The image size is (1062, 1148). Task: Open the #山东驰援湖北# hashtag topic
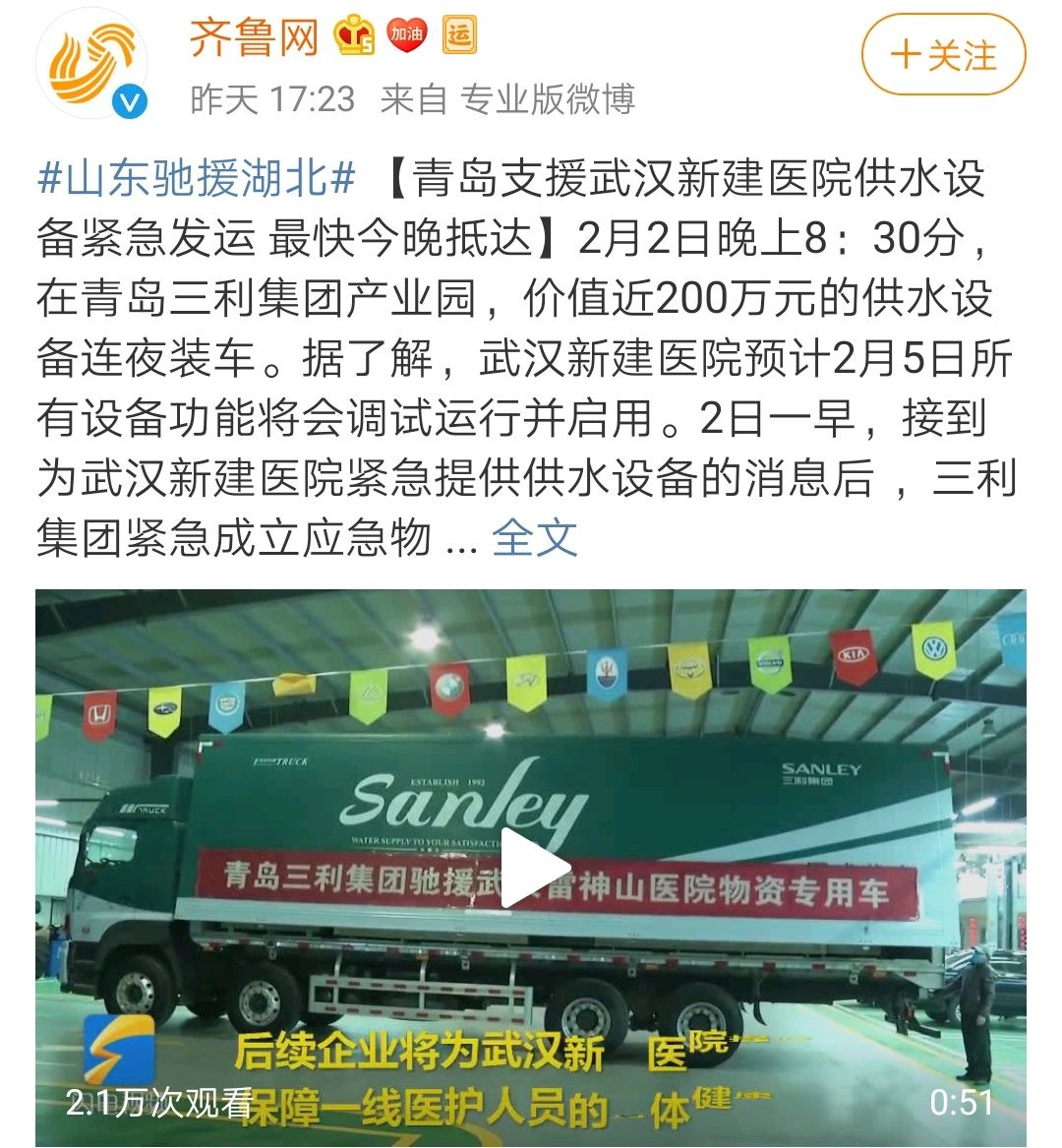197,178
